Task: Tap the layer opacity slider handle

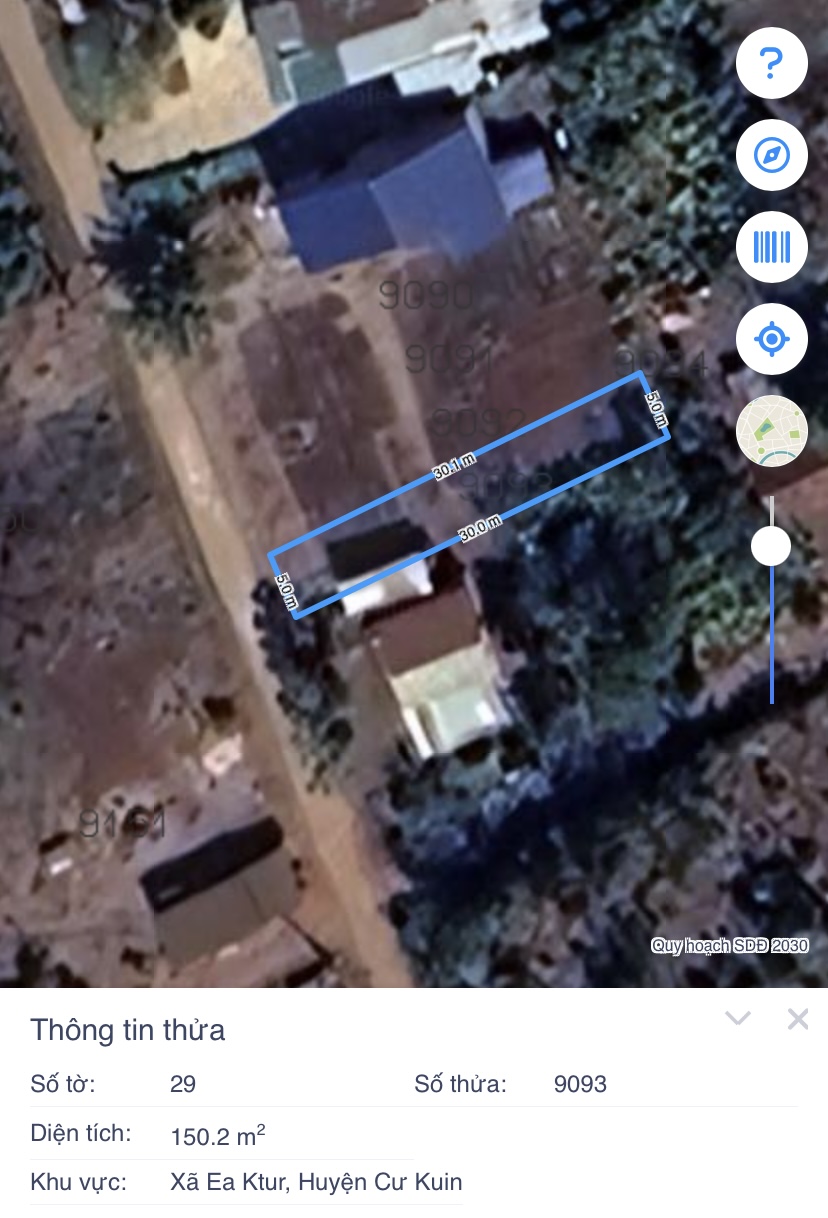Action: click(x=771, y=547)
